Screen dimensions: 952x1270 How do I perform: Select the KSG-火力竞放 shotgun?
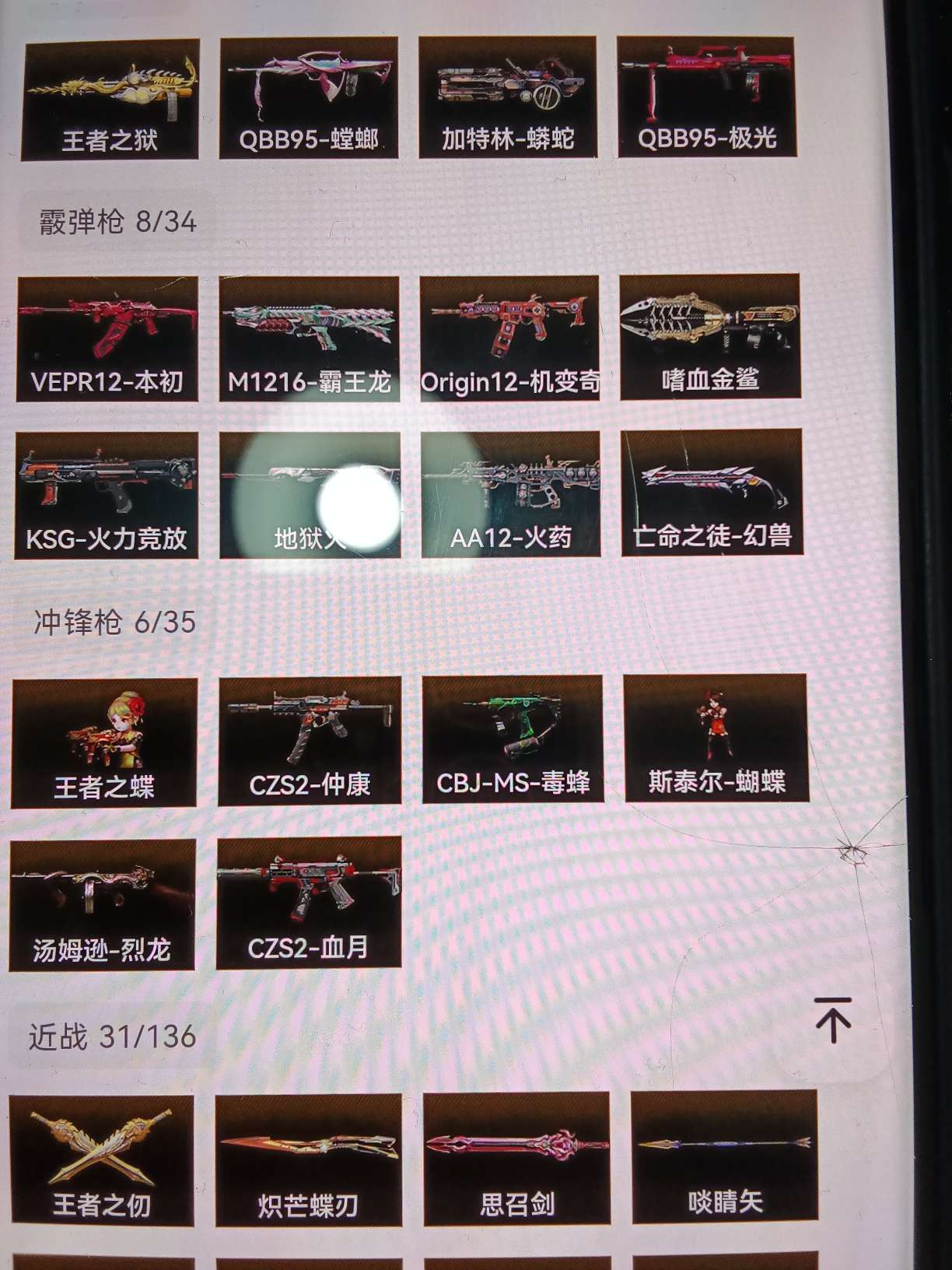[x=106, y=496]
